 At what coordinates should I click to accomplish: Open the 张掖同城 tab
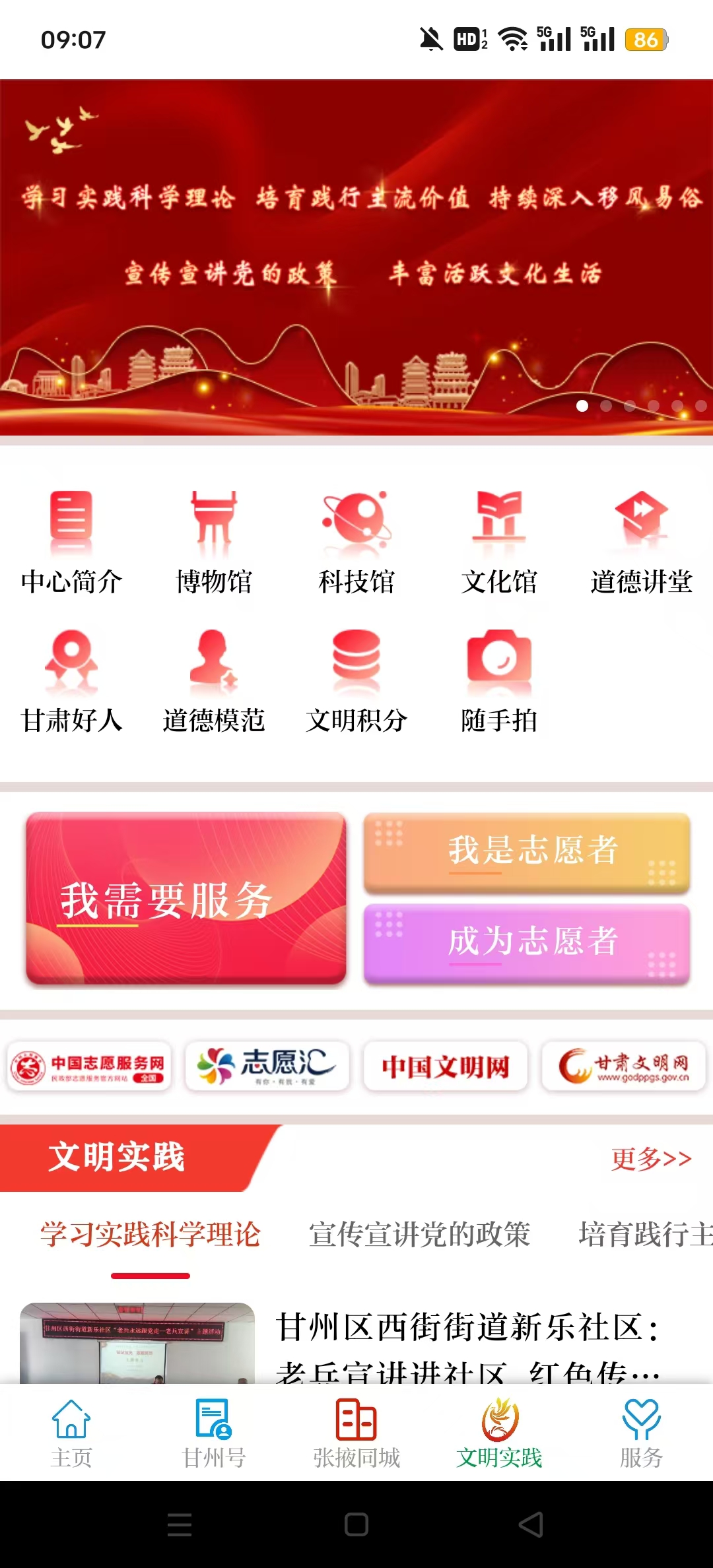[356, 1432]
